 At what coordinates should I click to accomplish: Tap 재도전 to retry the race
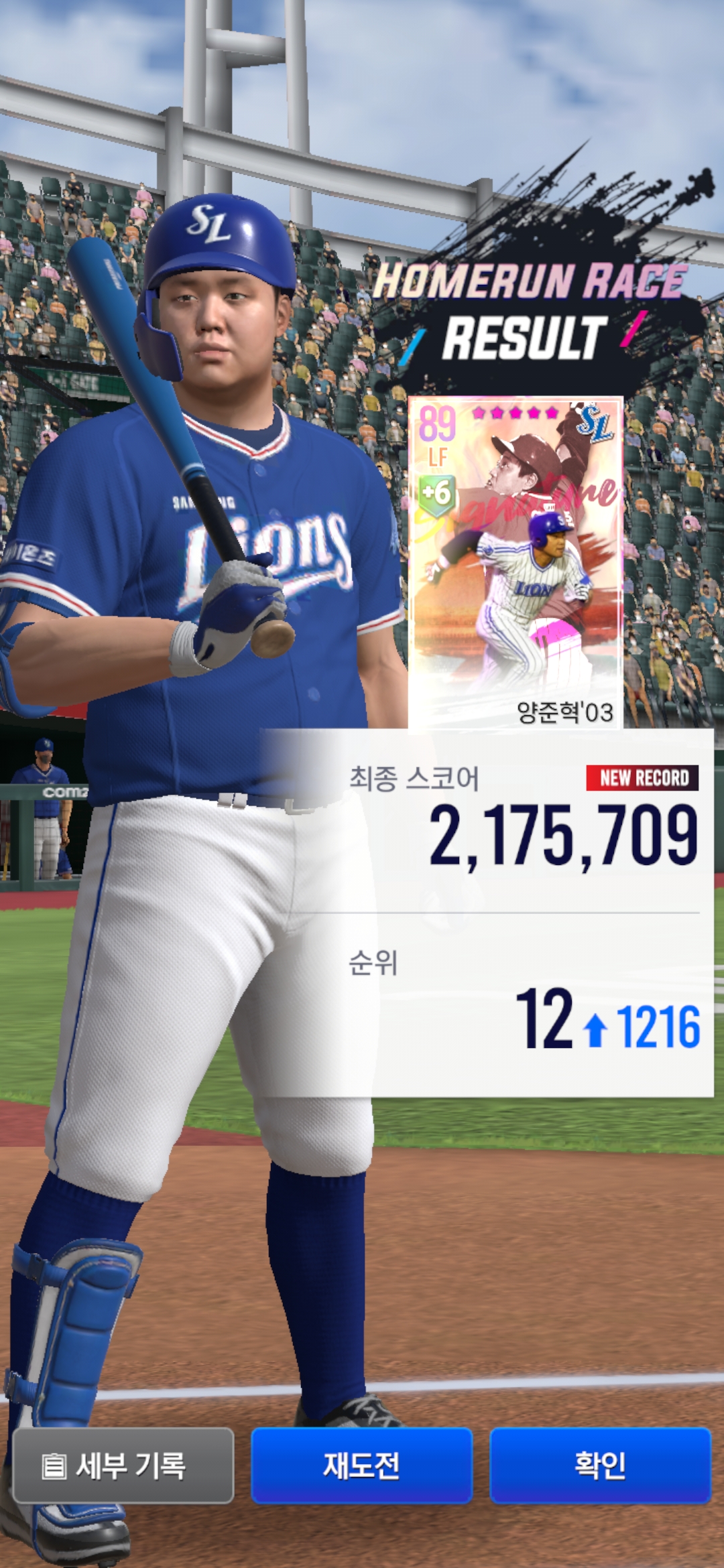tap(362, 1465)
